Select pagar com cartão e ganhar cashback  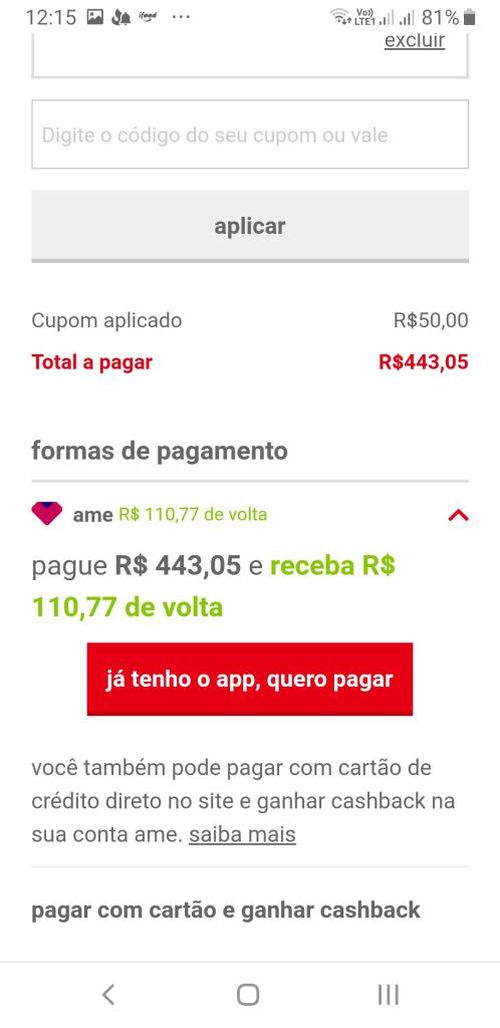tap(225, 910)
